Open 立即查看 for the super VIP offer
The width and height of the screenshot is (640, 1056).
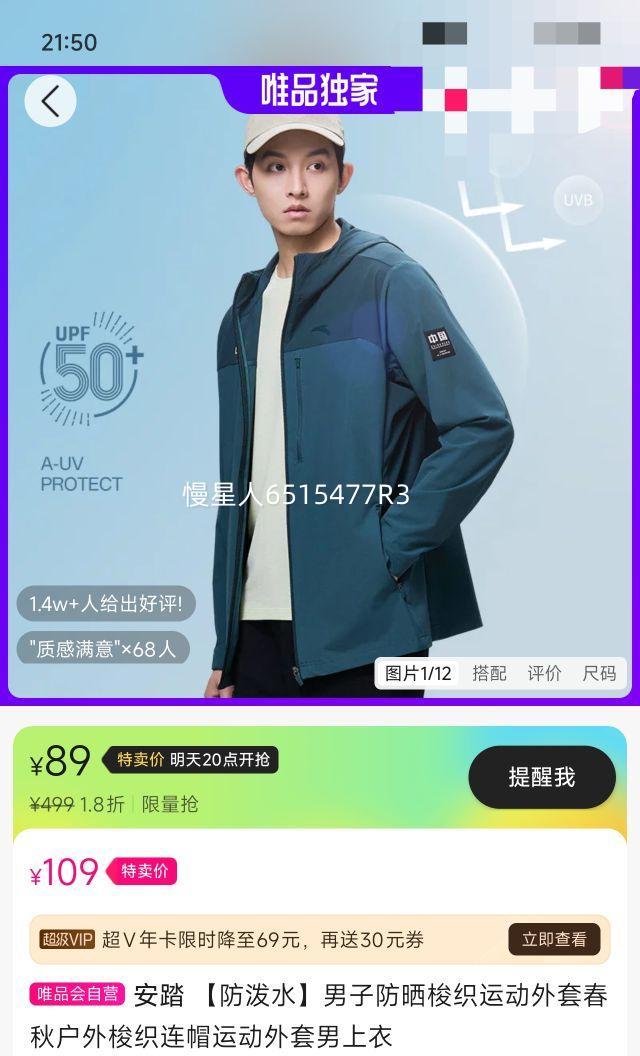[x=554, y=939]
